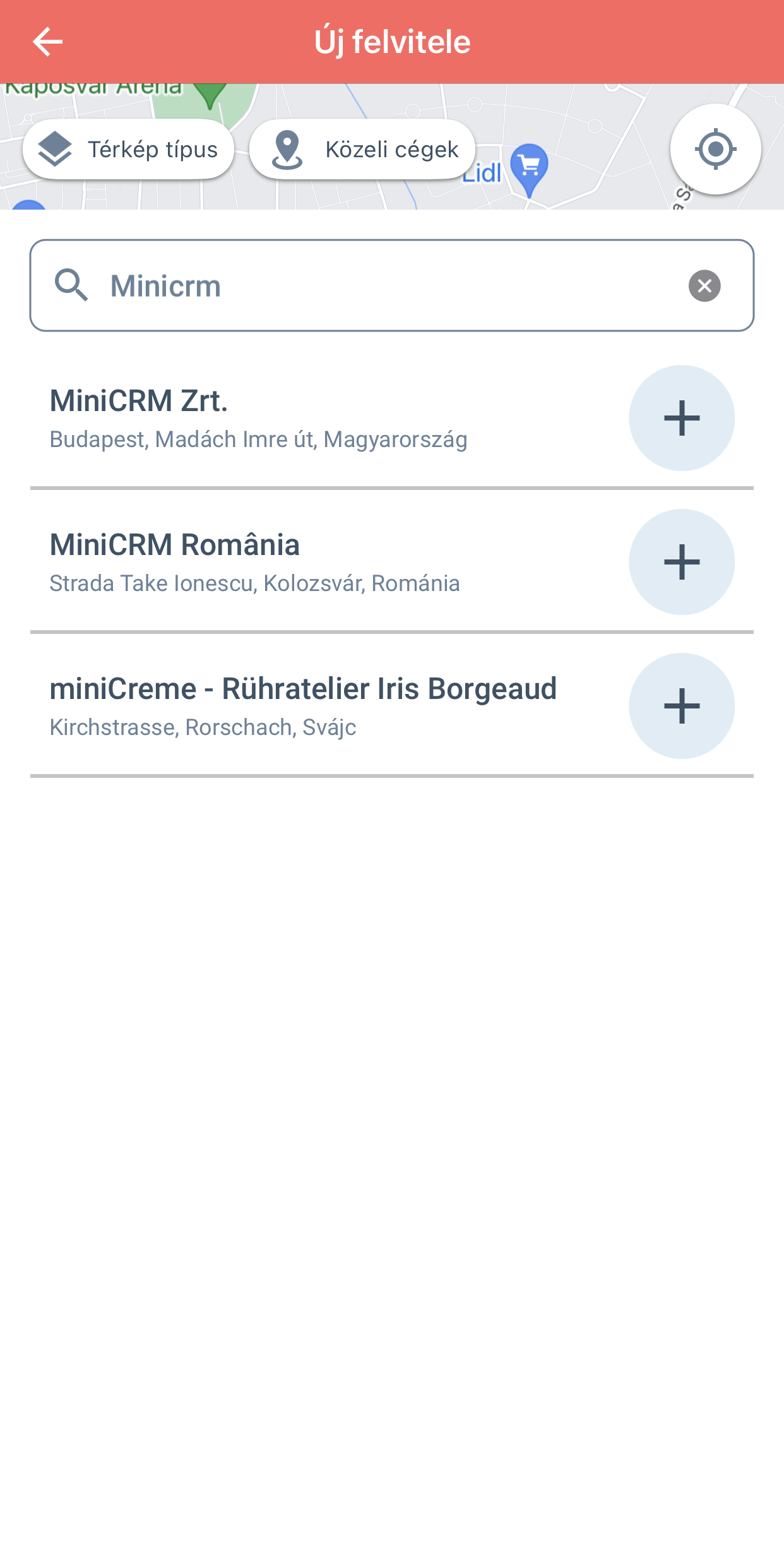Screen dimensions: 784x1559
Task: Center the map on my location
Action: pyautogui.click(x=715, y=149)
